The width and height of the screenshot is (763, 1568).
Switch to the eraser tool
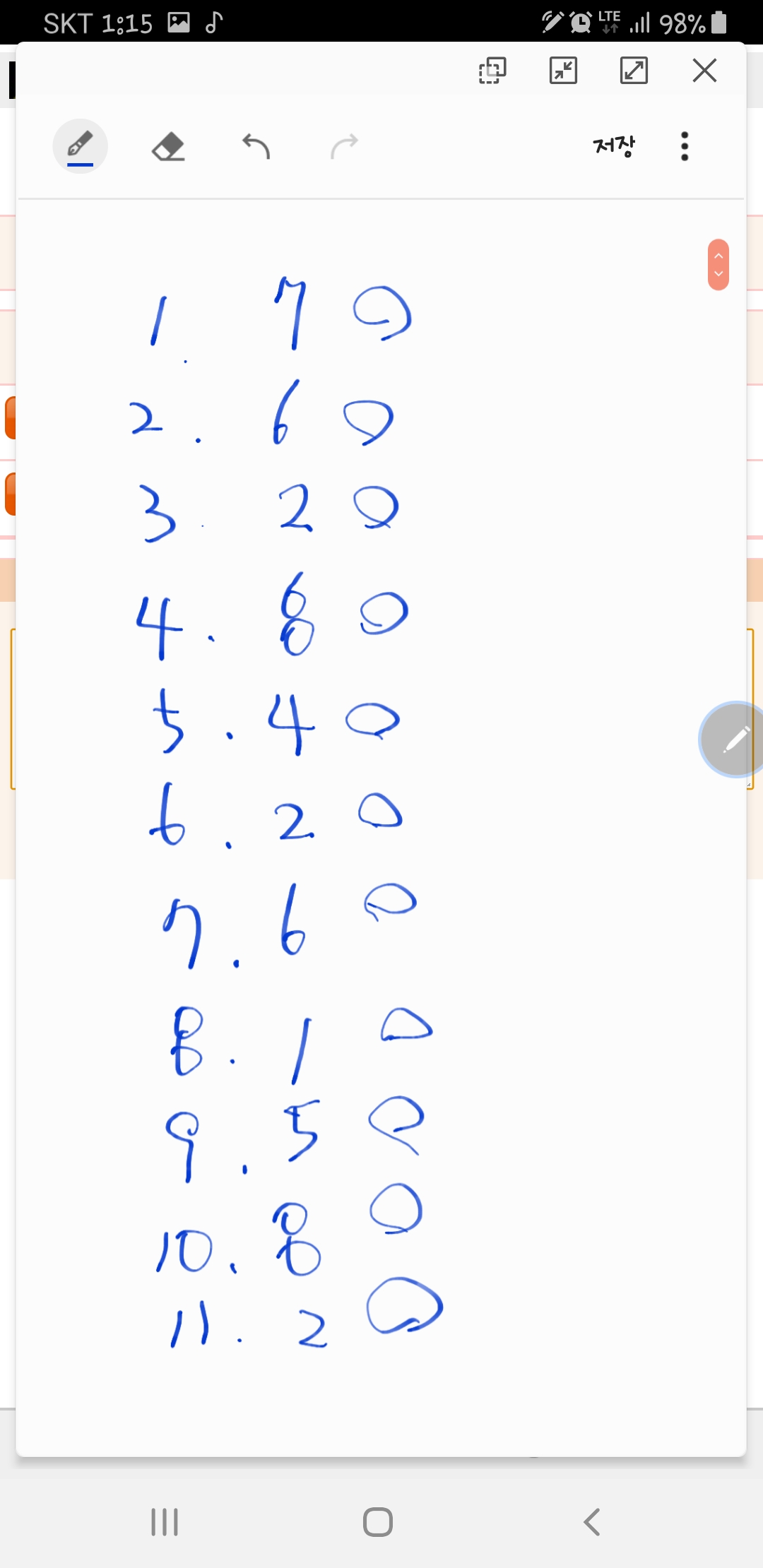click(168, 147)
